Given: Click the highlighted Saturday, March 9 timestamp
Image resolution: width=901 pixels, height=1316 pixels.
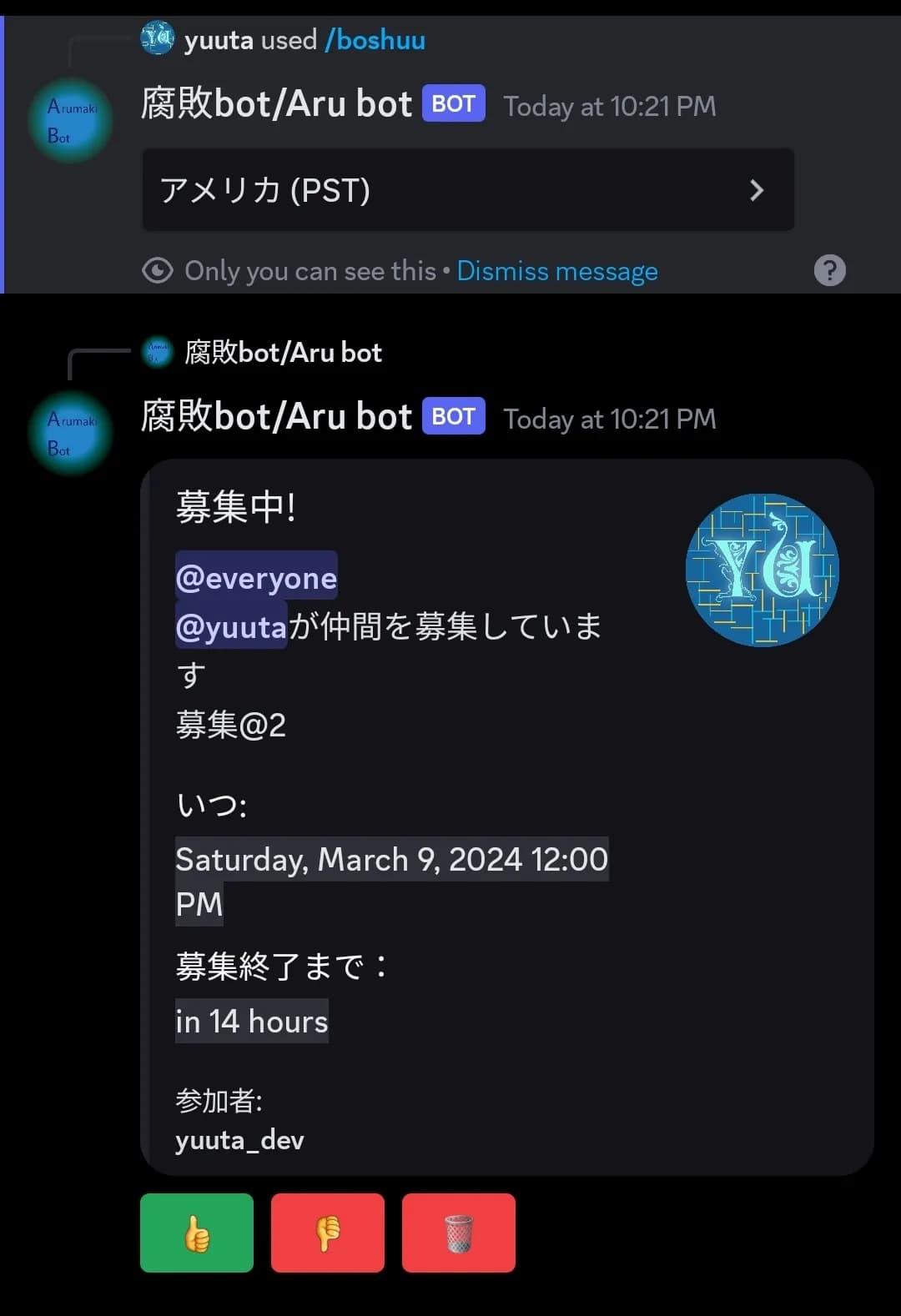Looking at the screenshot, I should click(390, 860).
